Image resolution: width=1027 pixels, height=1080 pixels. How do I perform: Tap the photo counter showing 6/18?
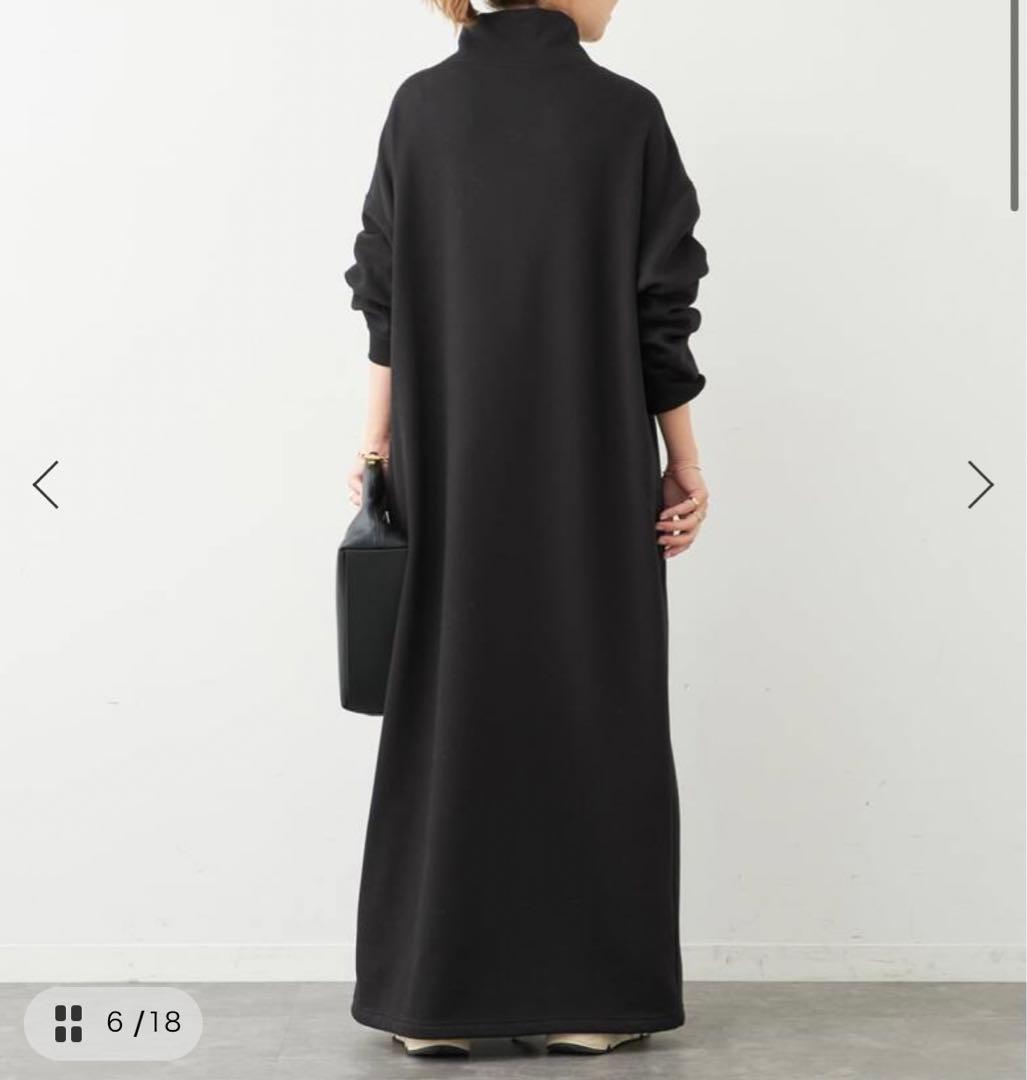coord(113,1023)
